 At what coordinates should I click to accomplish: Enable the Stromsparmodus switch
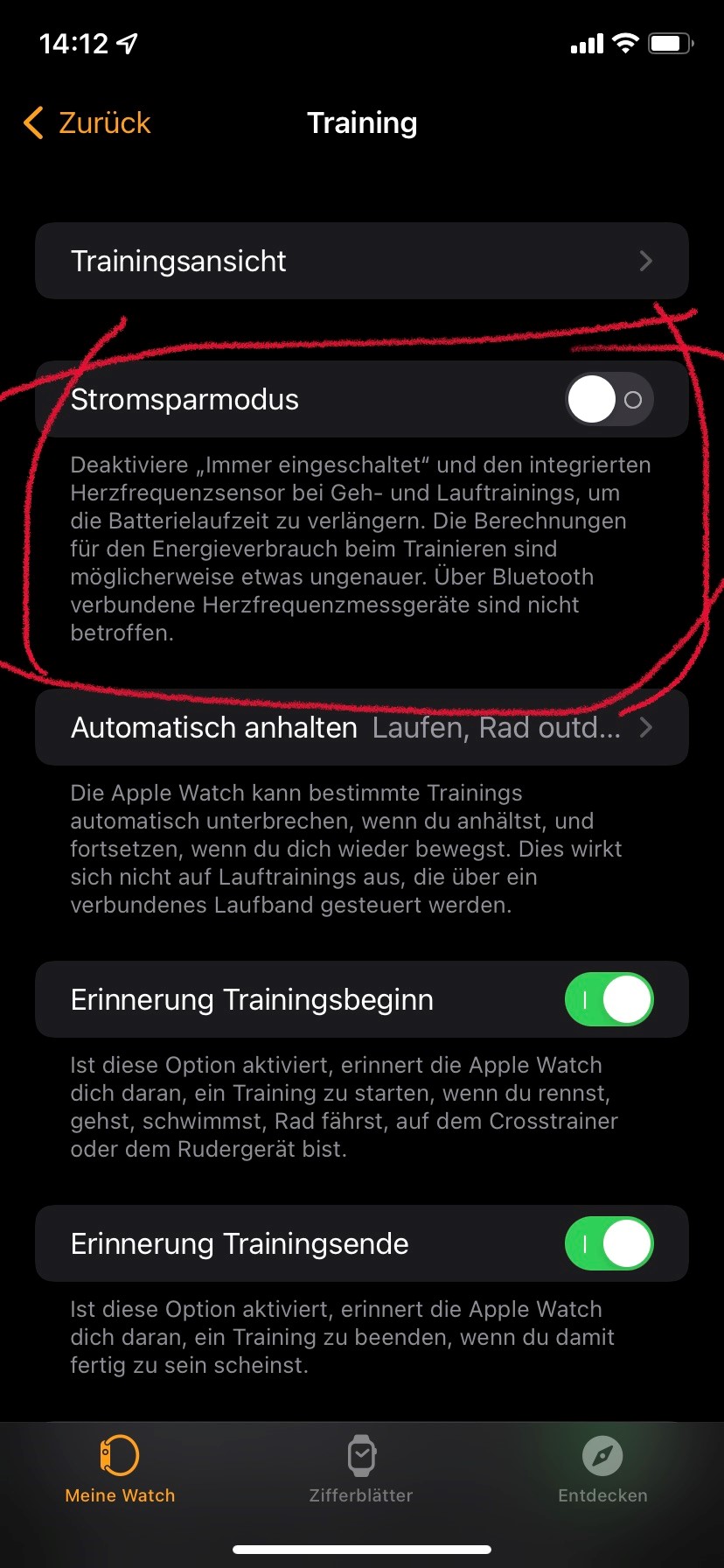[x=609, y=400]
